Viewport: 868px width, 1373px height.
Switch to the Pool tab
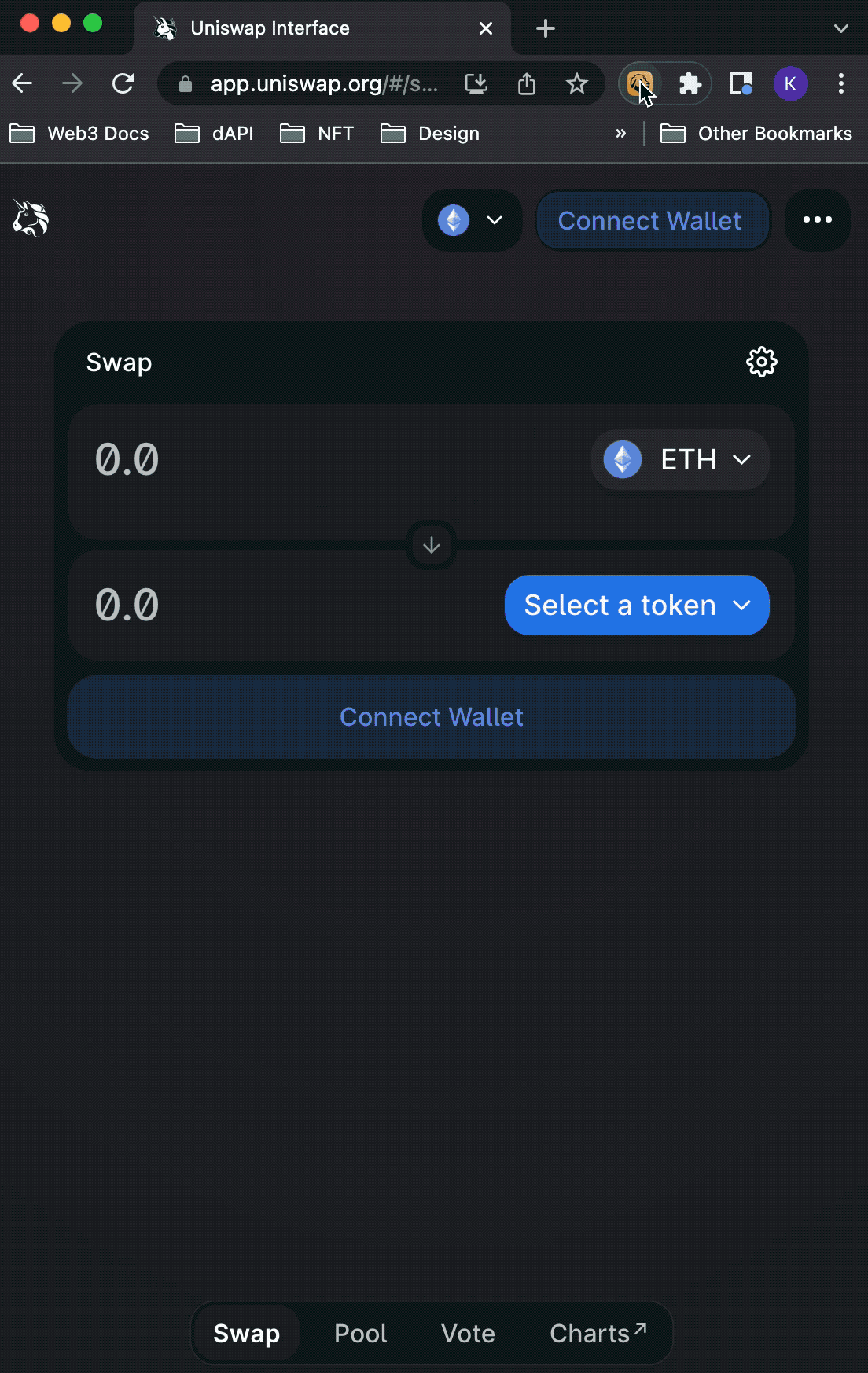[x=360, y=1334]
